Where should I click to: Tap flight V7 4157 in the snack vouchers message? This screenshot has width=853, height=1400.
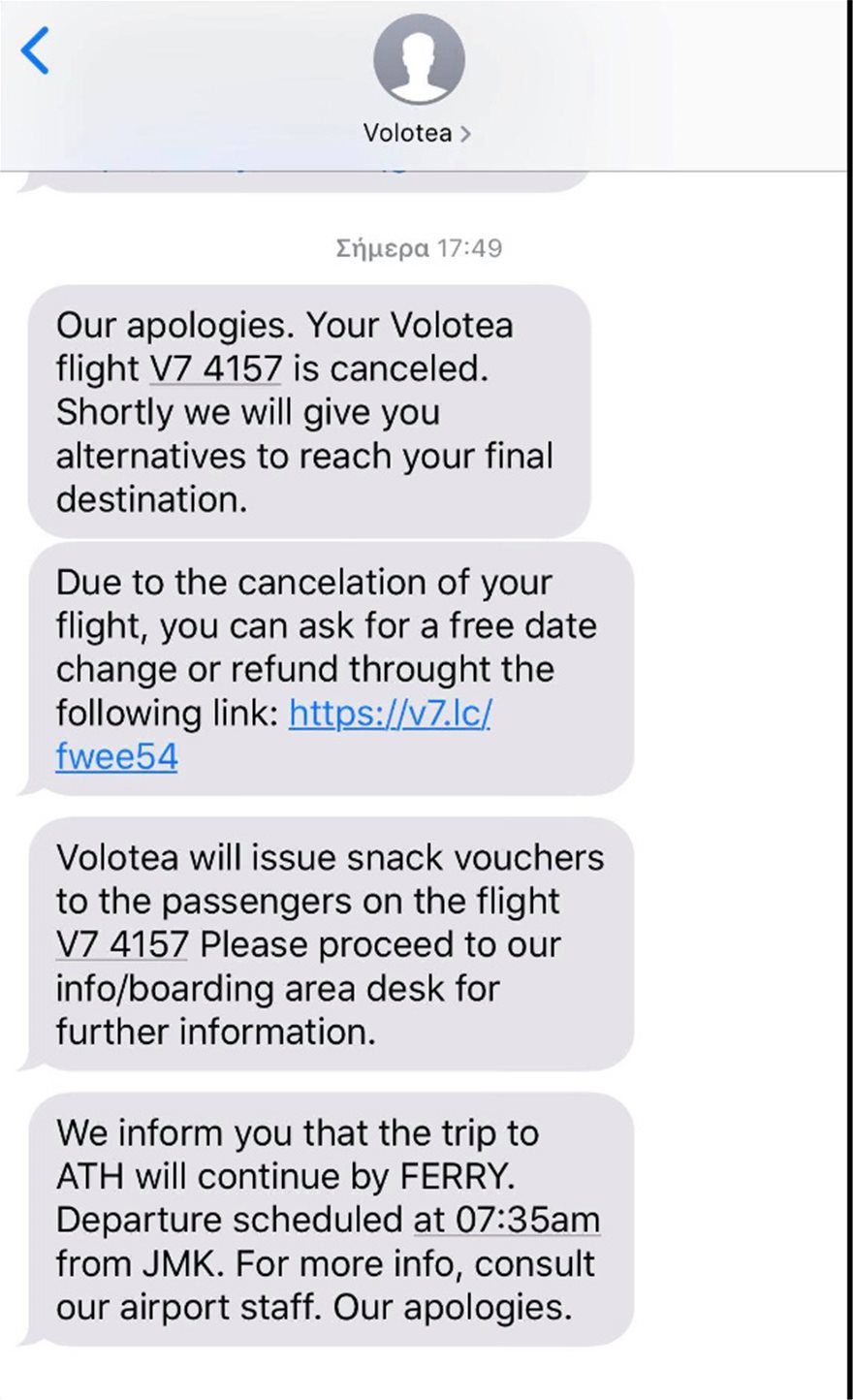(122, 944)
